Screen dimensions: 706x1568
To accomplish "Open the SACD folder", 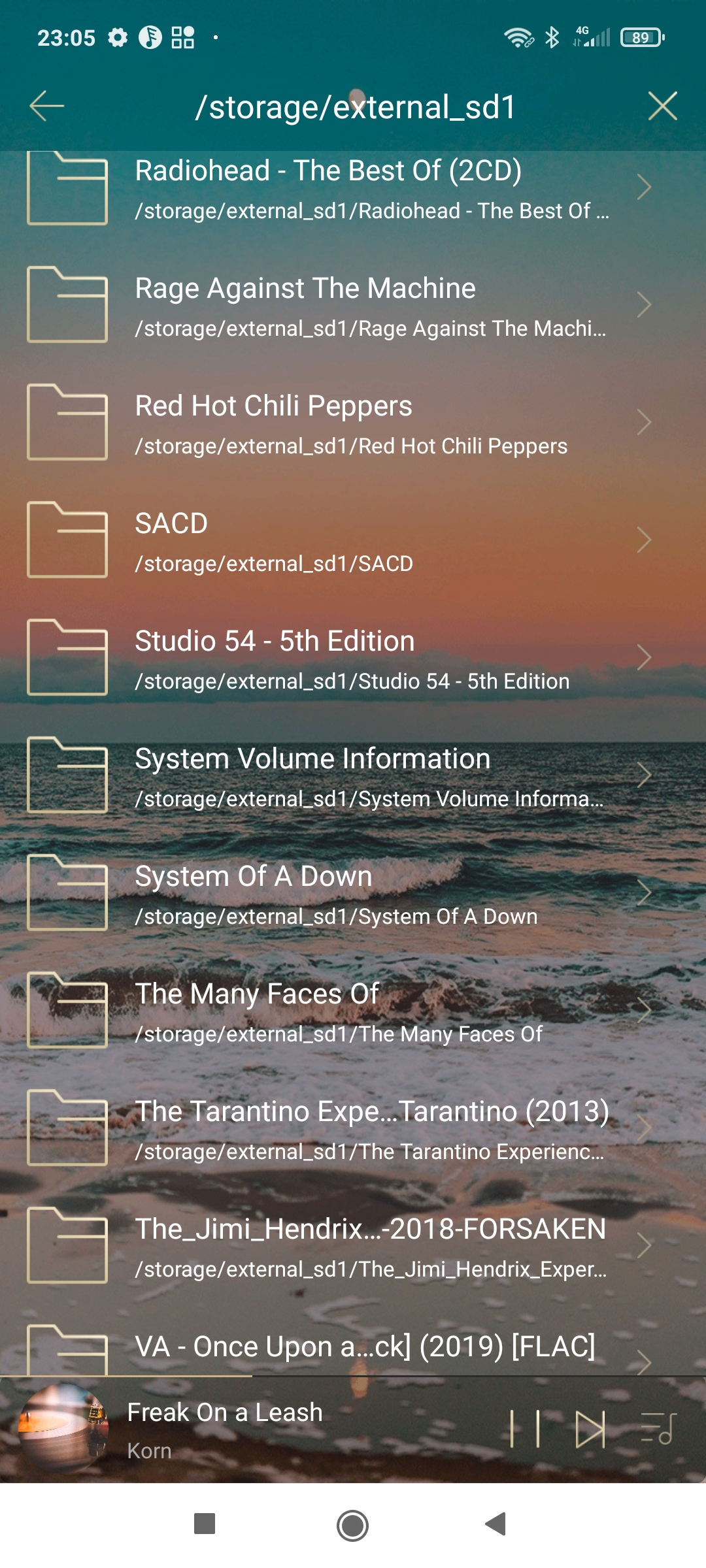I will (x=353, y=540).
